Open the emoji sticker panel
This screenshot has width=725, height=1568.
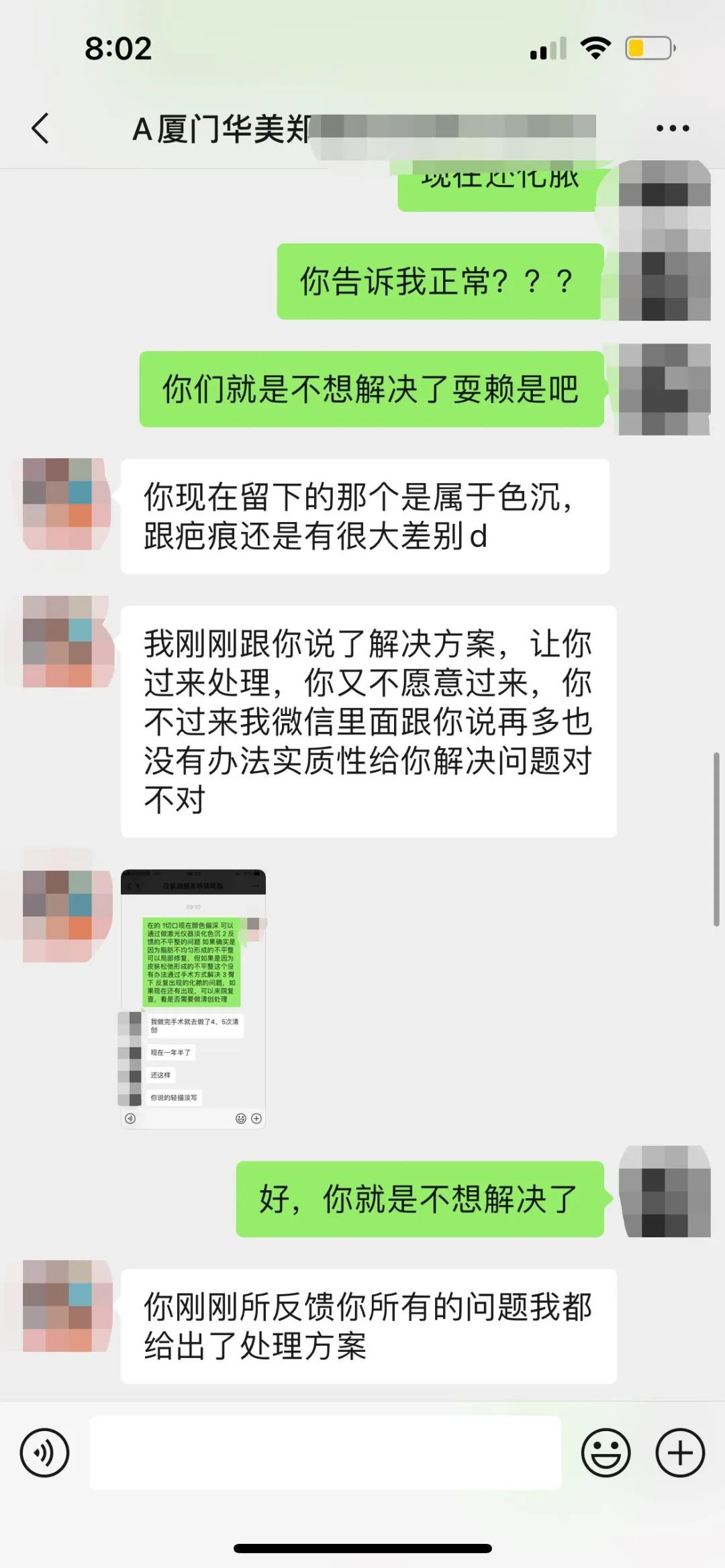tap(606, 1453)
